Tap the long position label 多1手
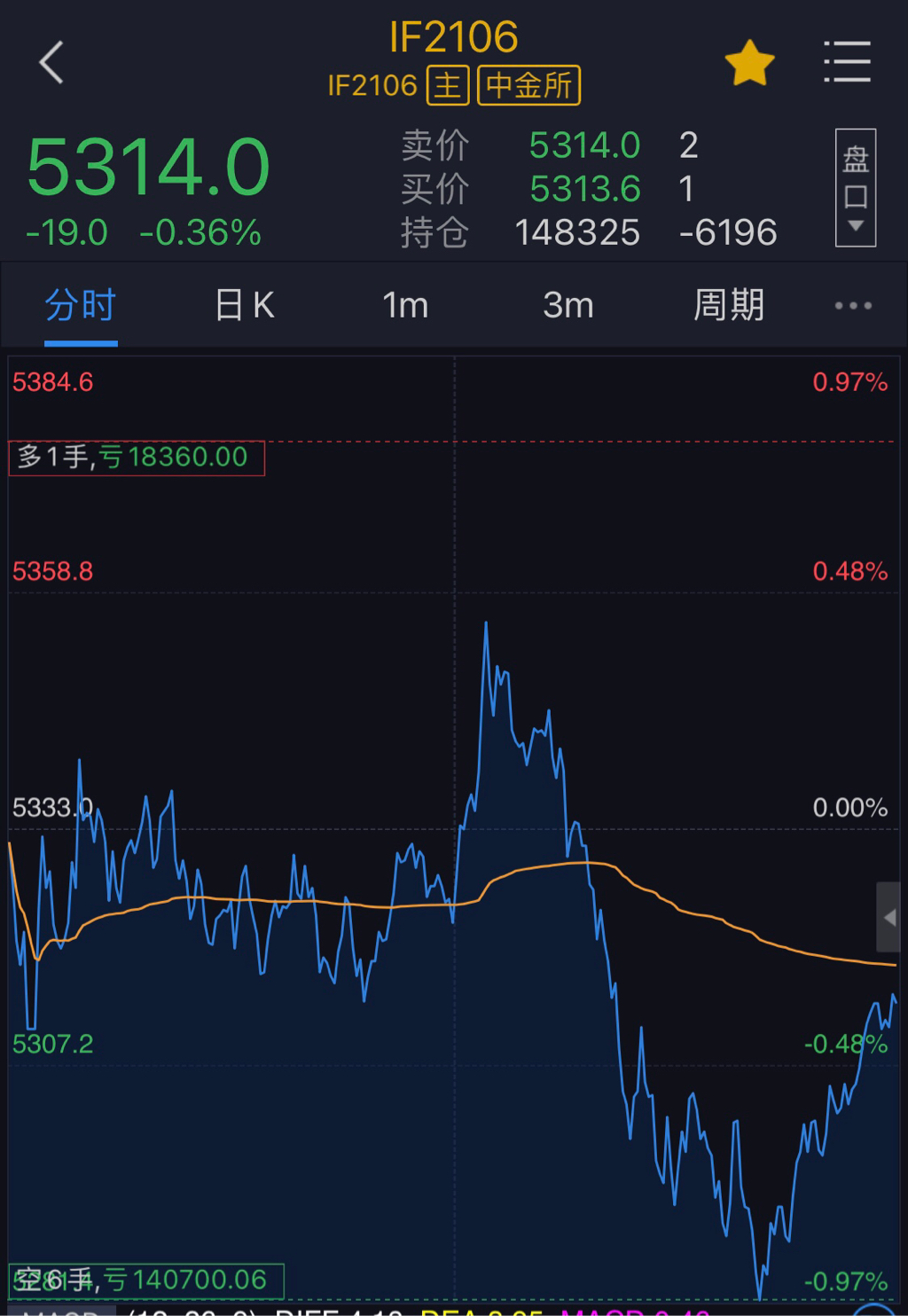The image size is (908, 1316). click(x=137, y=458)
